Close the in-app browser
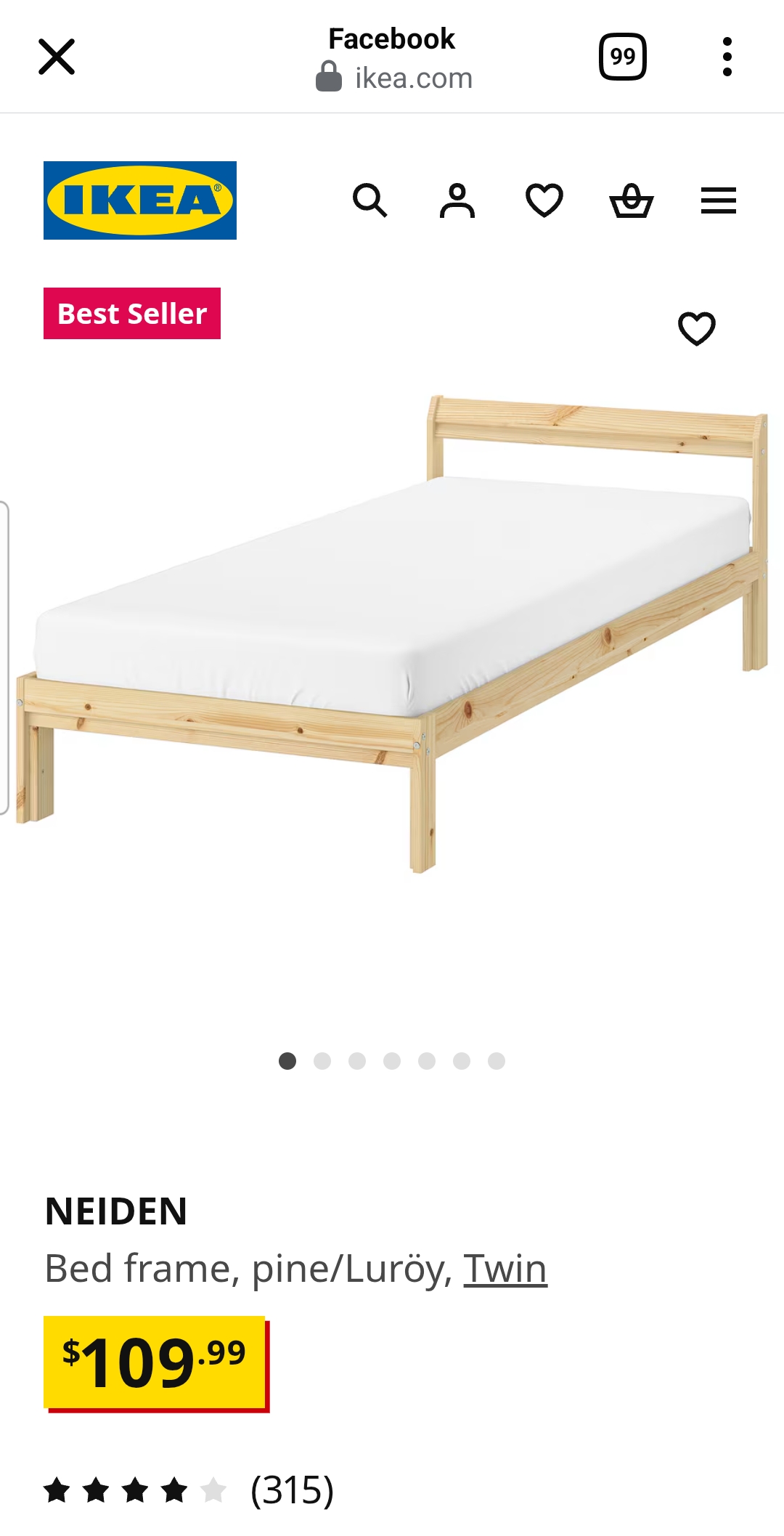This screenshot has width=784, height=1536. coord(57,57)
